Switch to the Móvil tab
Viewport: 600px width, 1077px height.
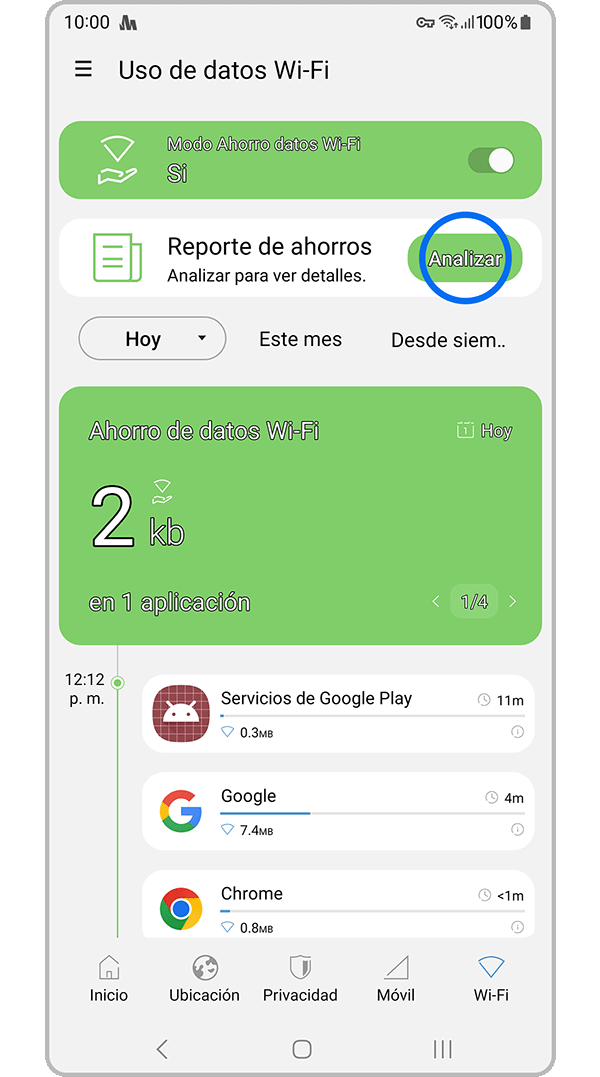click(x=396, y=978)
